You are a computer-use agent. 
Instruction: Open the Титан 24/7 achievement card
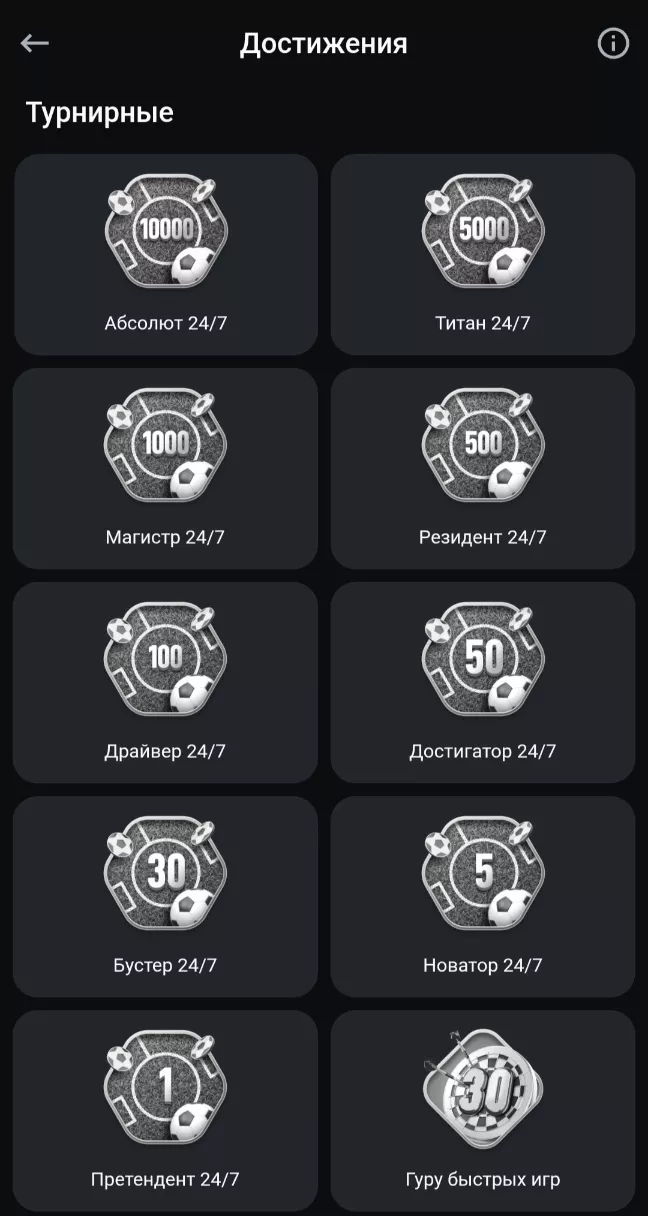(x=483, y=254)
